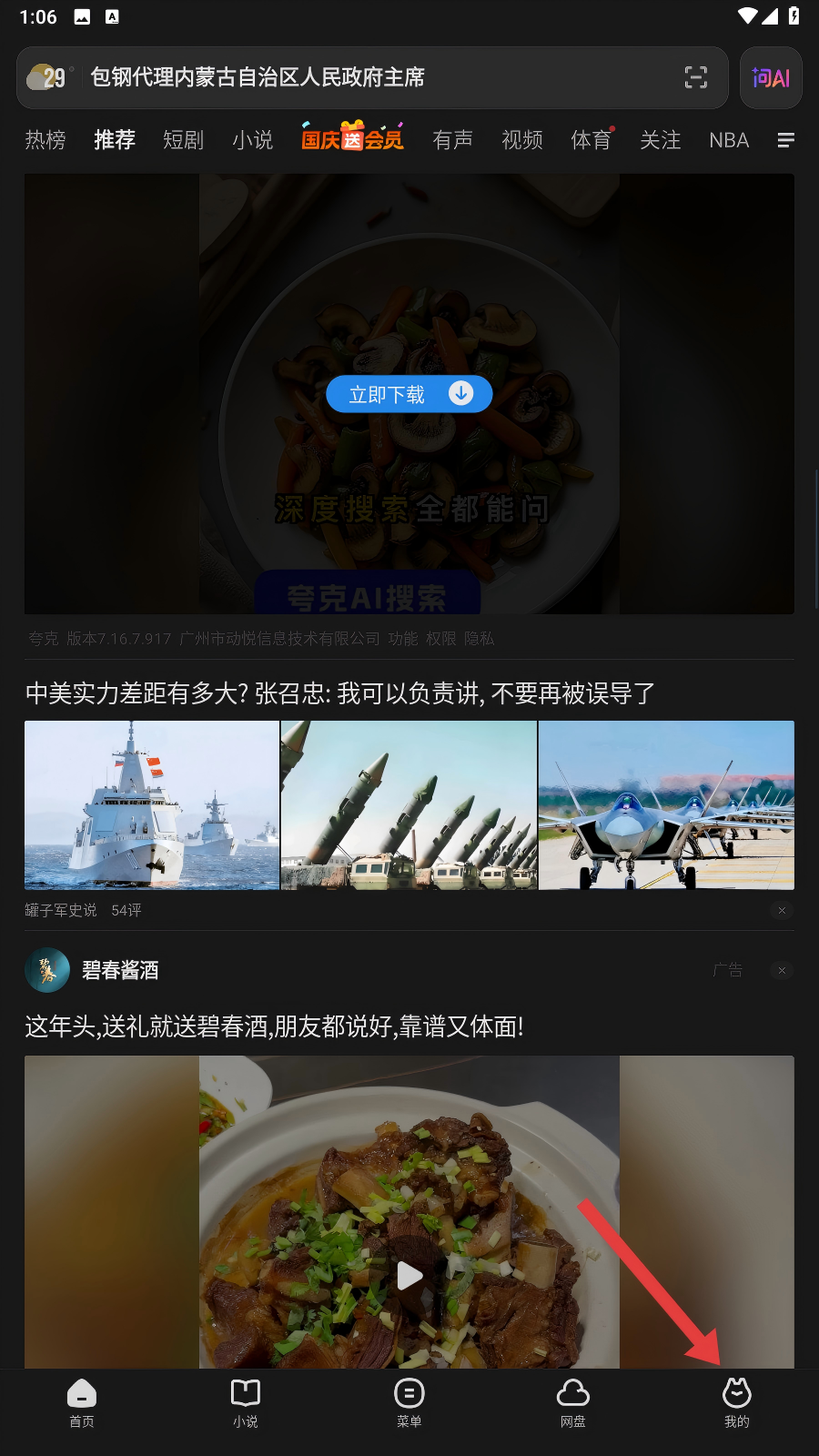Tap the 立即下载 download button
Image resolution: width=819 pixels, height=1456 pixels.
tap(409, 394)
